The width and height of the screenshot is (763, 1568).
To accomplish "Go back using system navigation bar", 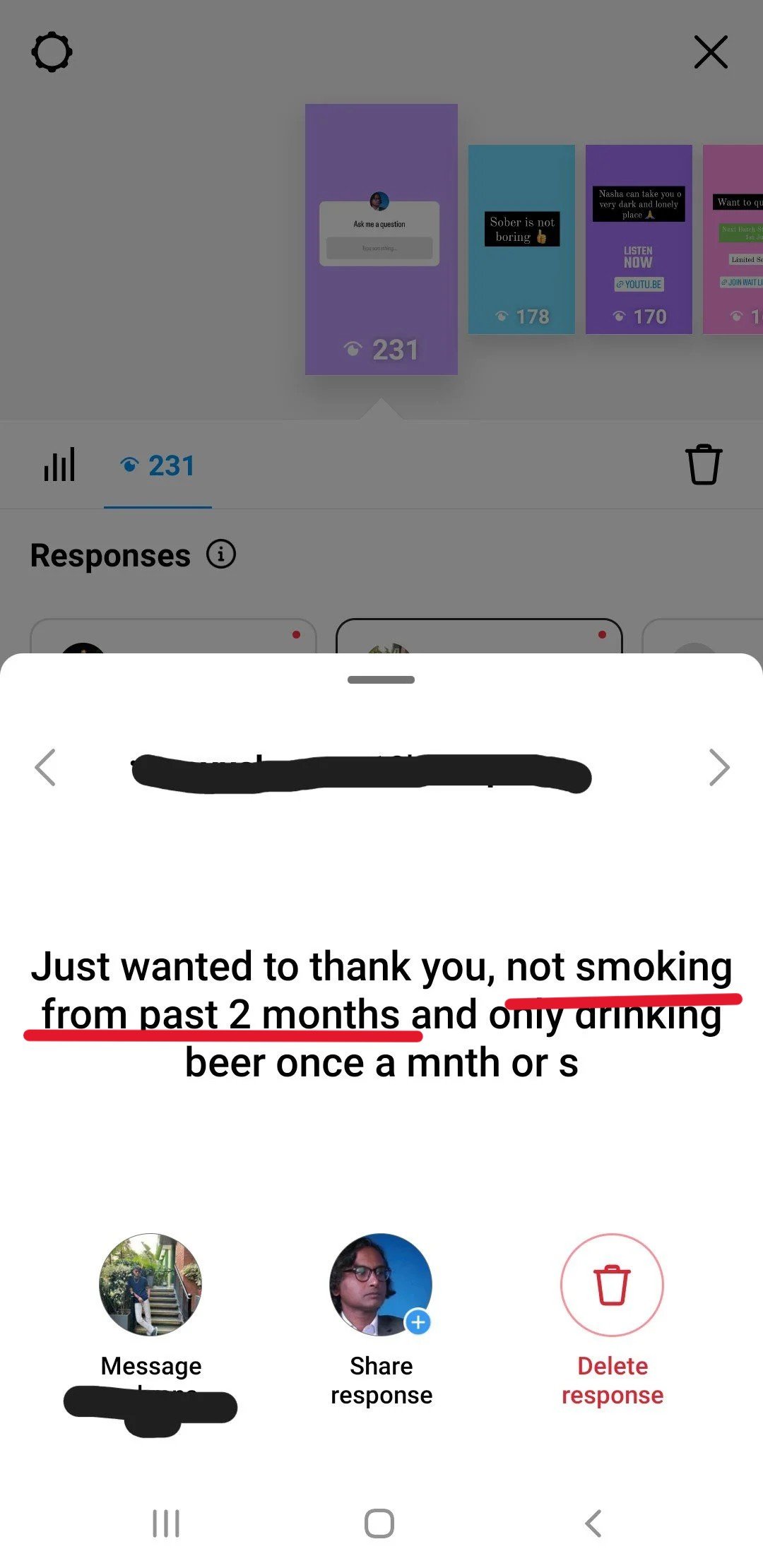I will (x=593, y=1524).
